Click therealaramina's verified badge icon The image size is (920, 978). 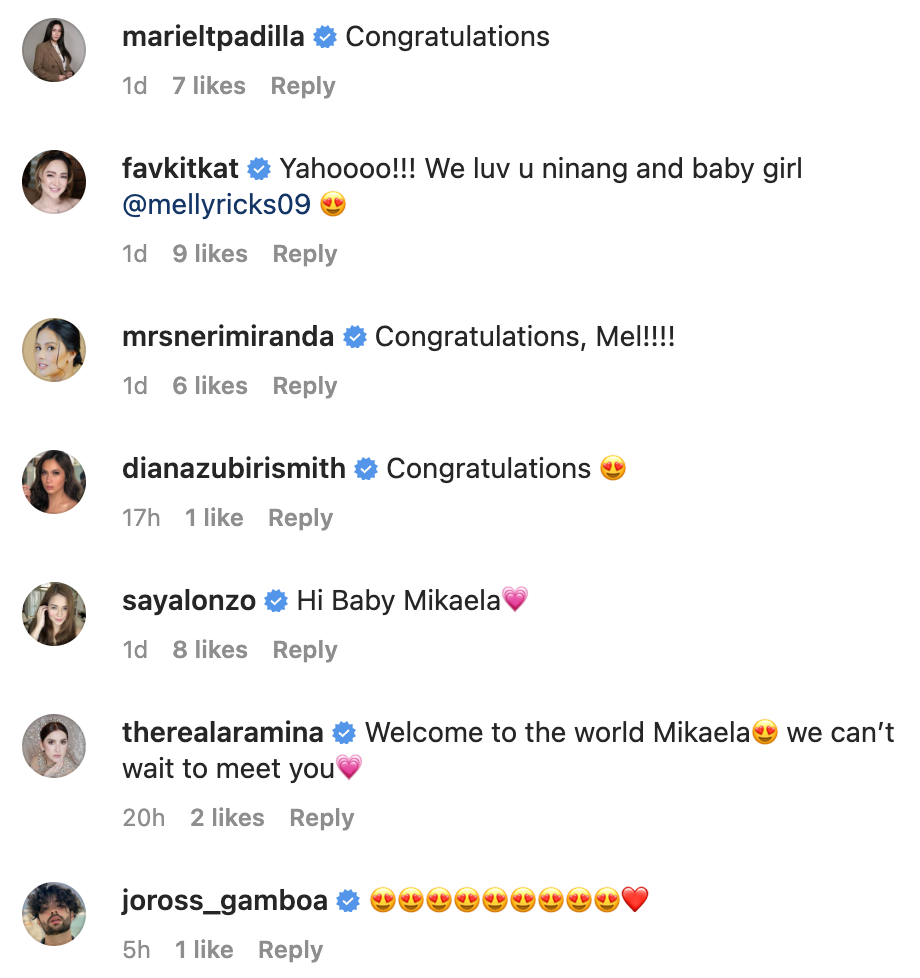[343, 732]
